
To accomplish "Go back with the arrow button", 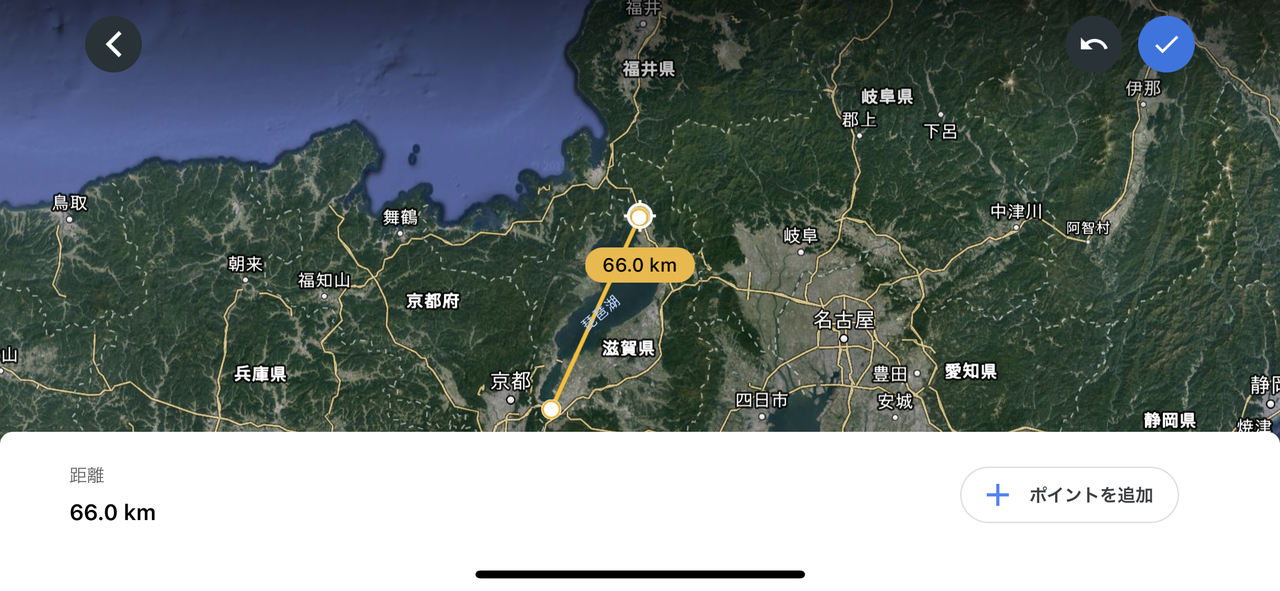I will tap(113, 44).
